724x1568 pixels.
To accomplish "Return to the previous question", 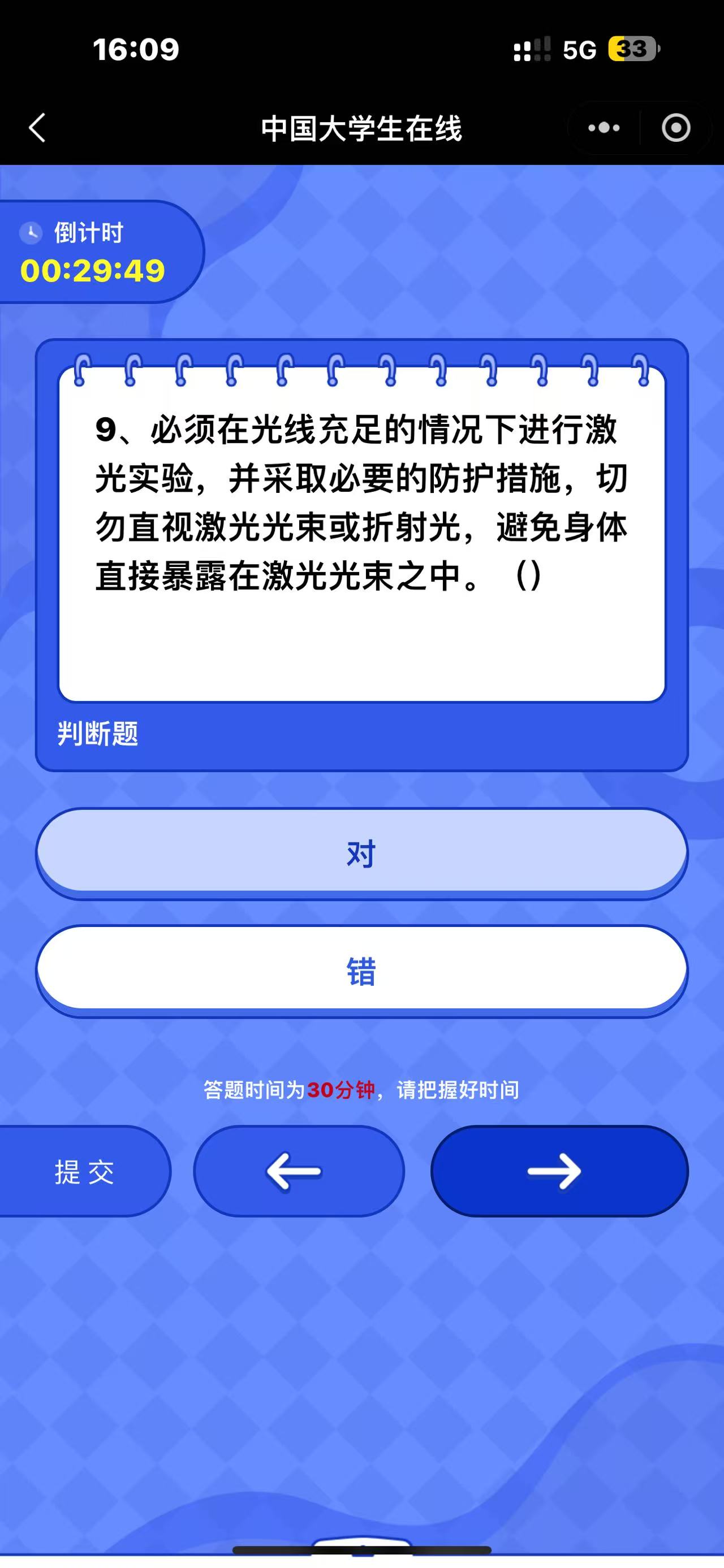I will click(299, 1172).
